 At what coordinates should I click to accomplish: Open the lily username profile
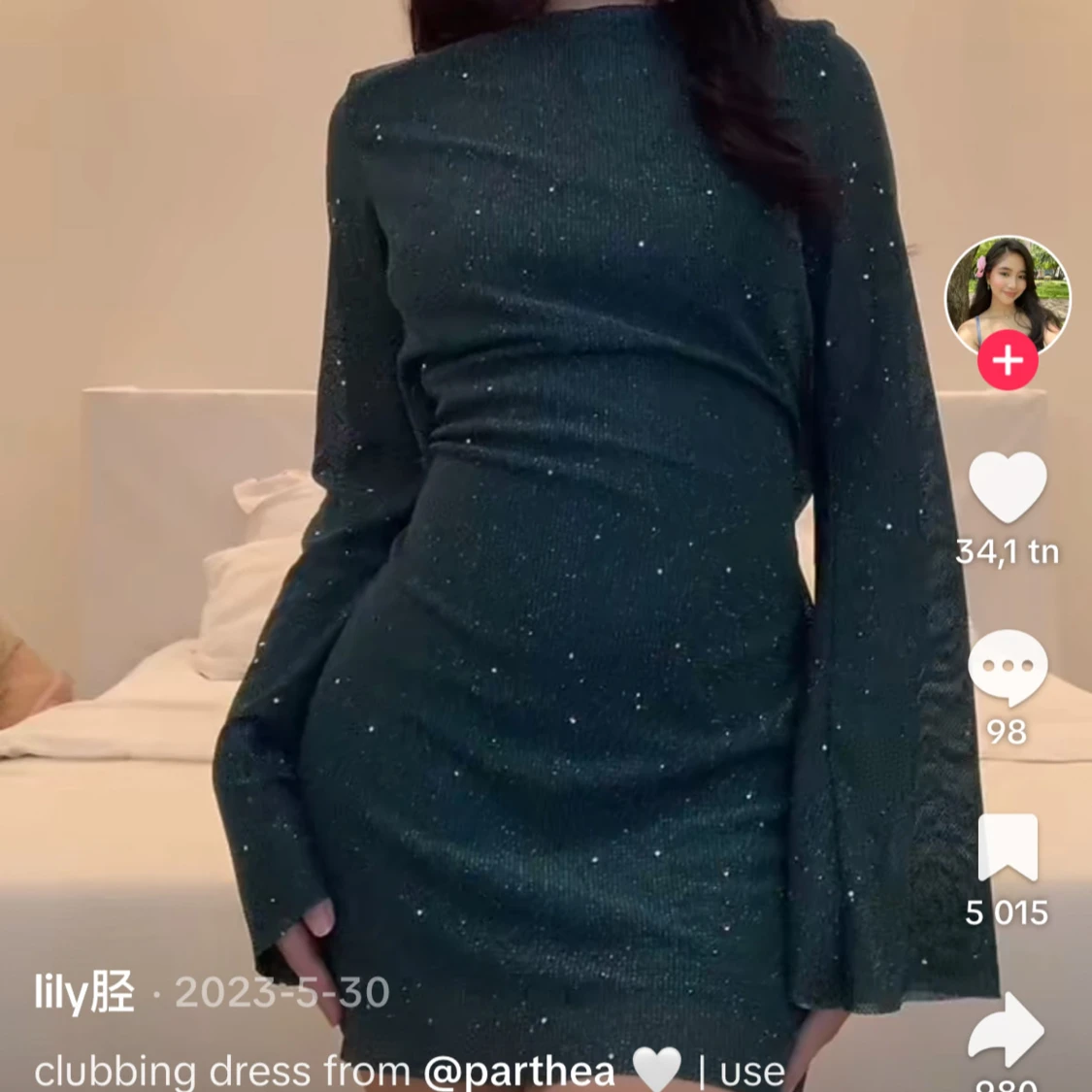pos(84,992)
